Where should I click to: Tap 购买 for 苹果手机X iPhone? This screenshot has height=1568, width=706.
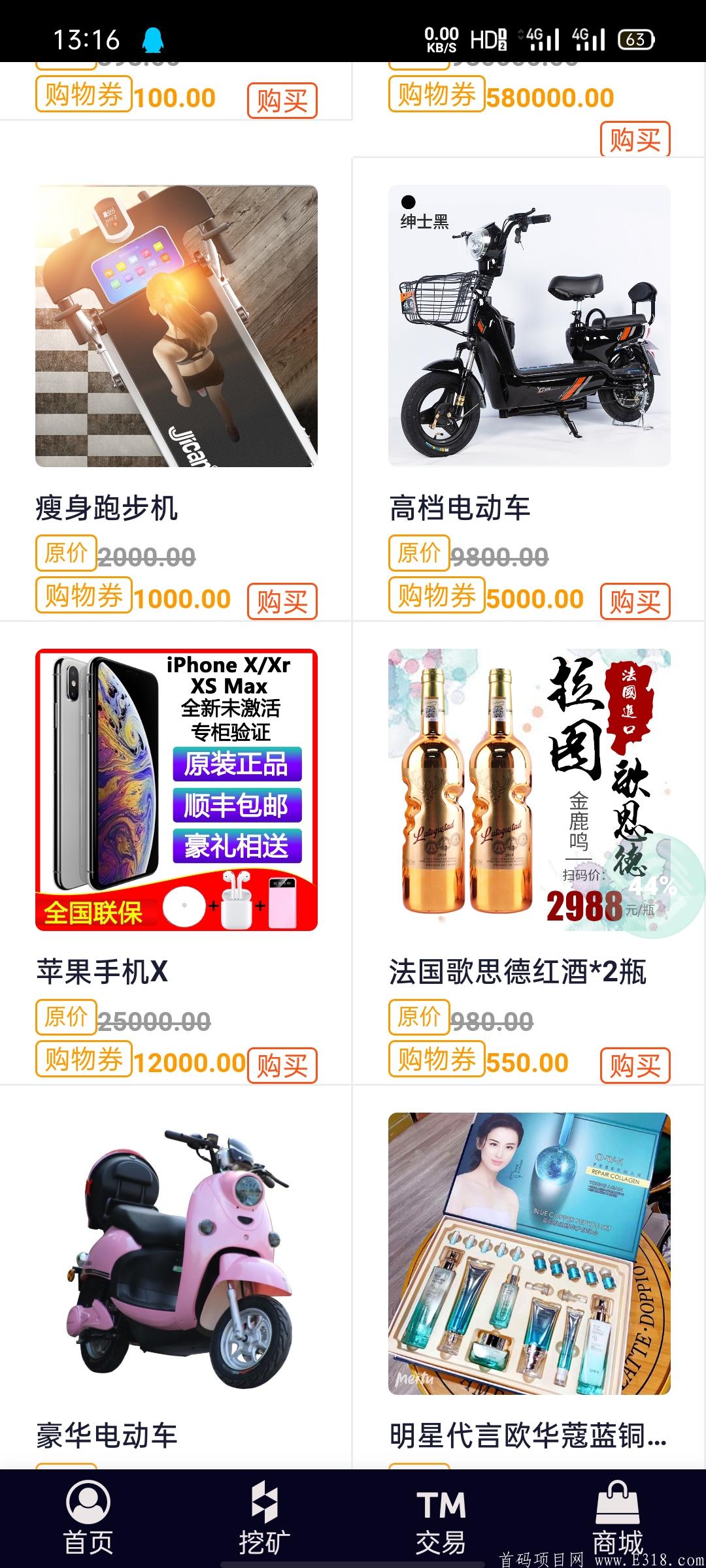(283, 1065)
